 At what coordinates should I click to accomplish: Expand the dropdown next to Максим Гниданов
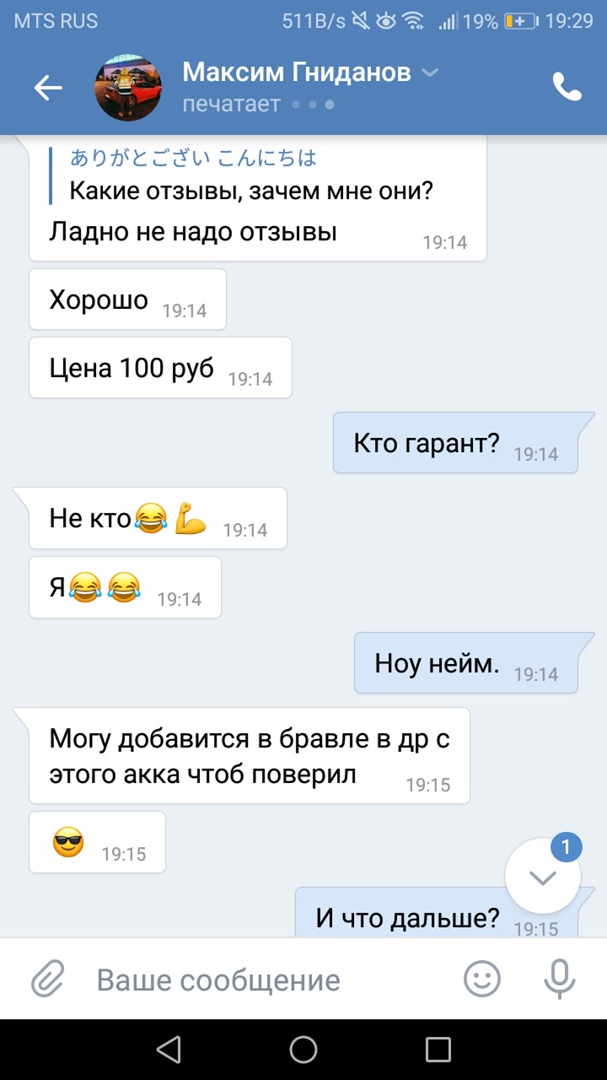(x=430, y=73)
